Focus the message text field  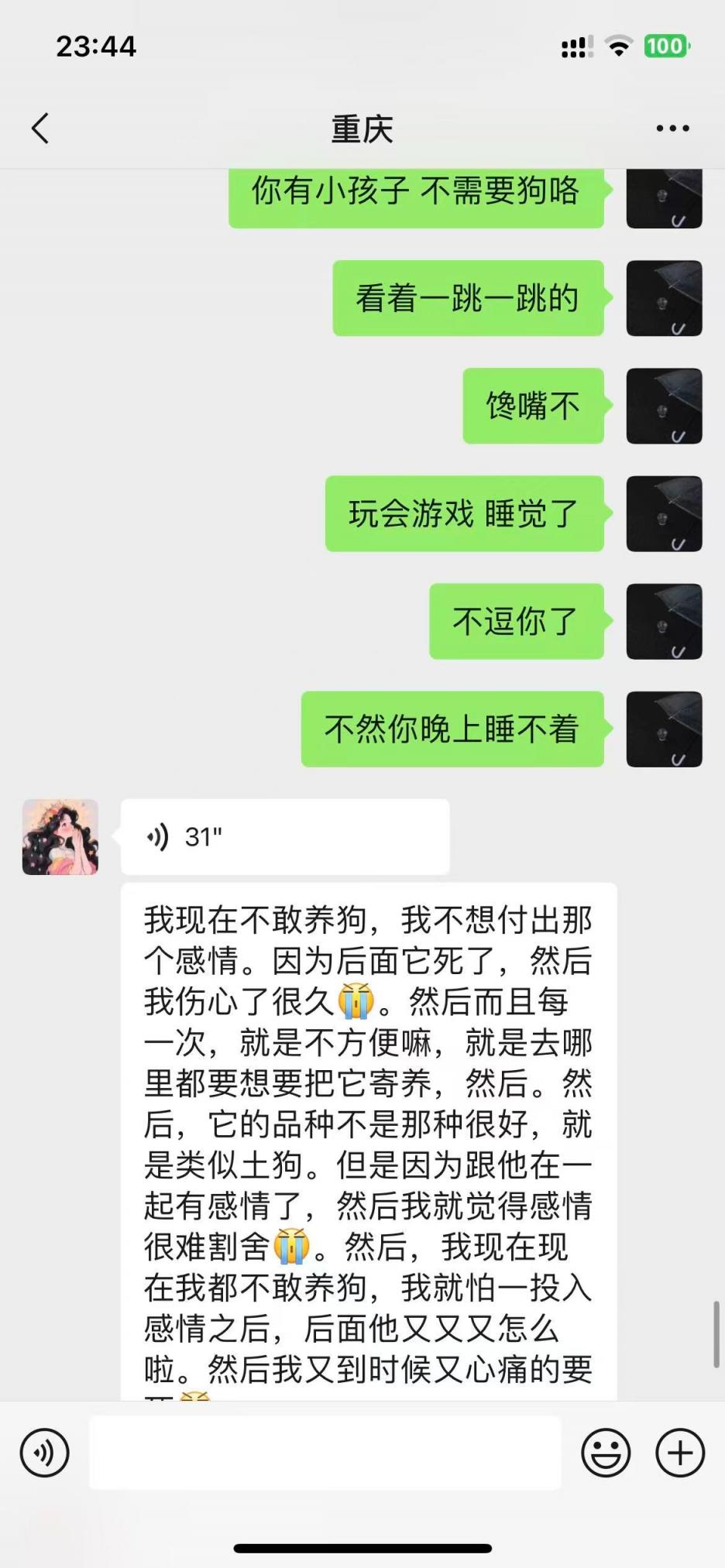[x=325, y=1453]
